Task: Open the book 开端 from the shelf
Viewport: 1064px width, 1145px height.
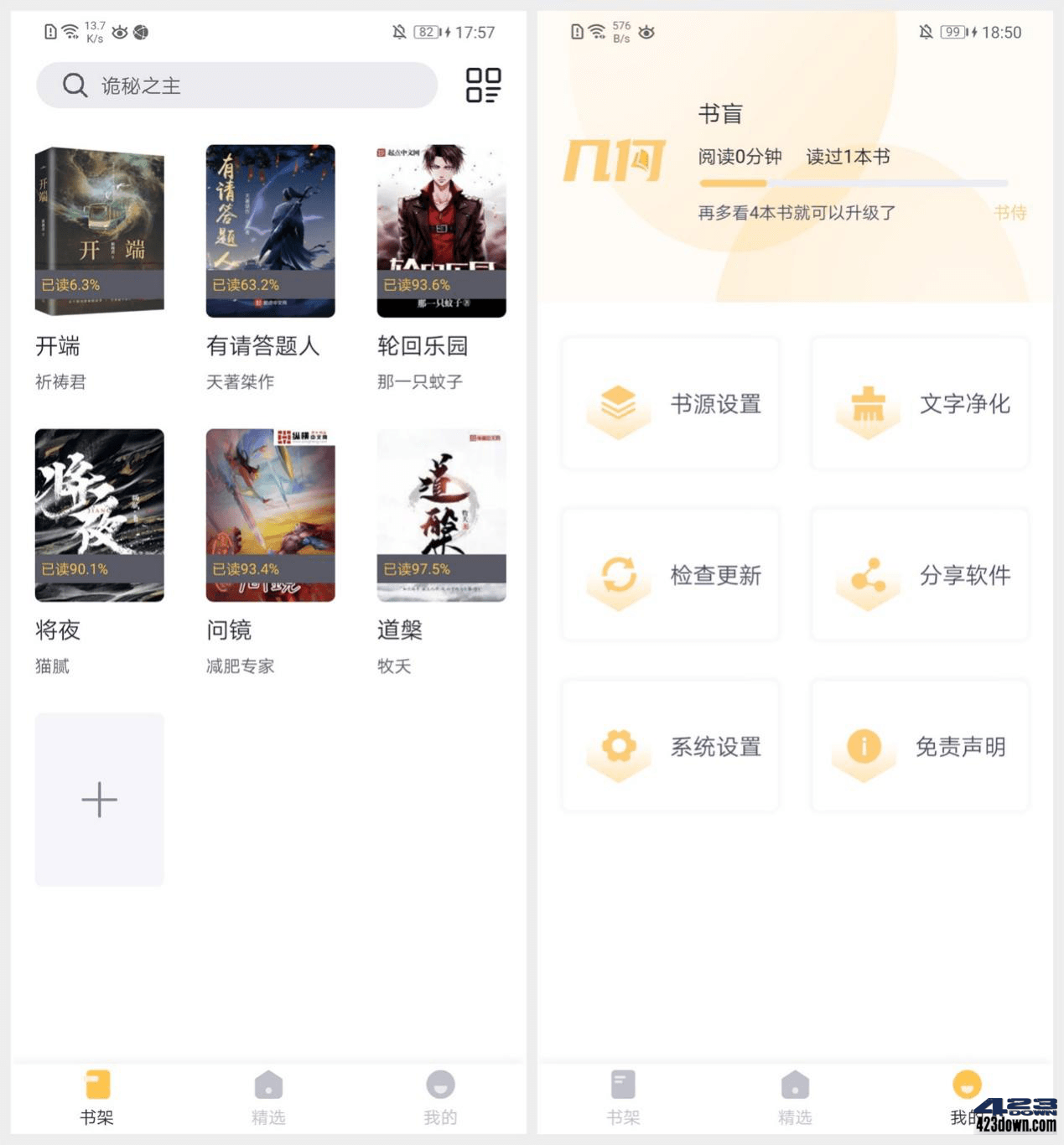Action: pos(99,231)
